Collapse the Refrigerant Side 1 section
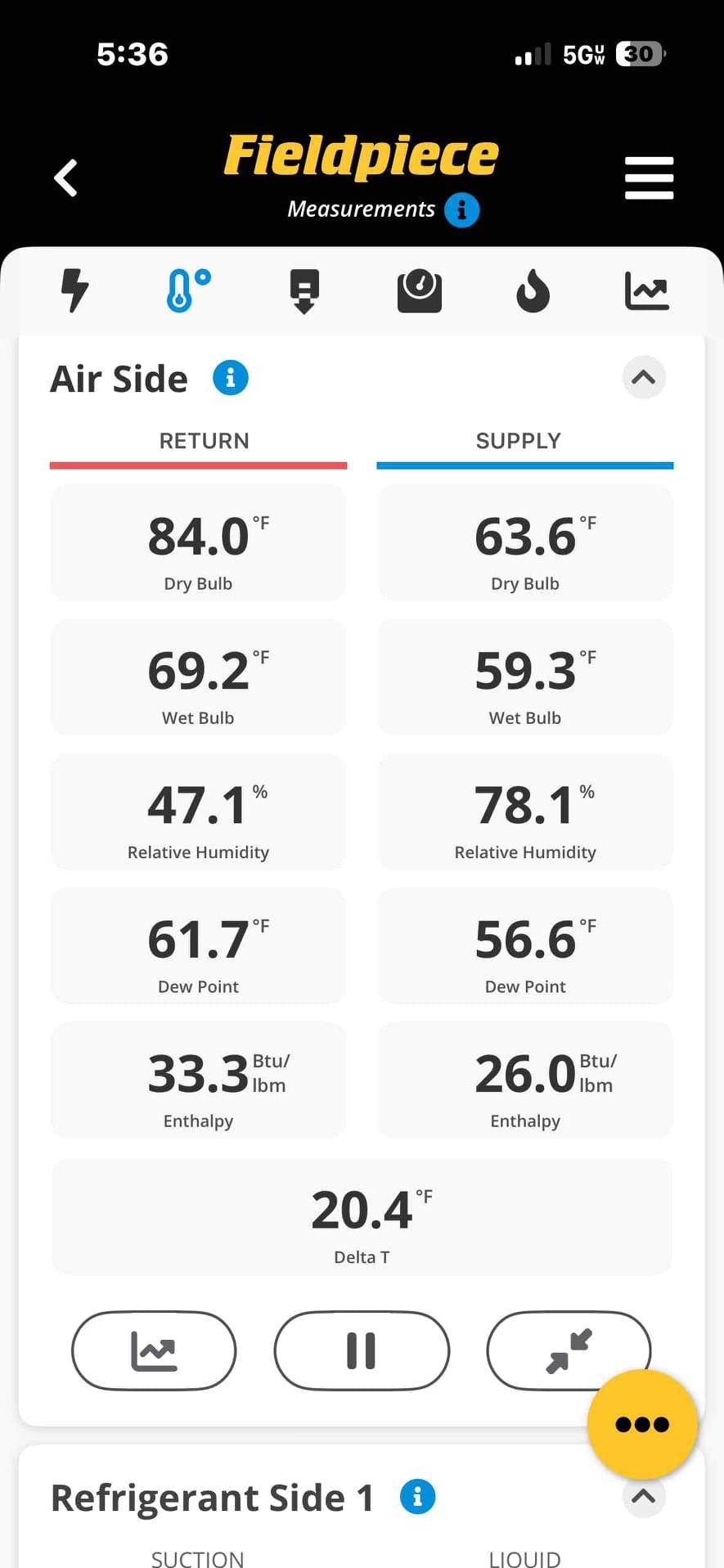The image size is (724, 1568). (644, 1497)
